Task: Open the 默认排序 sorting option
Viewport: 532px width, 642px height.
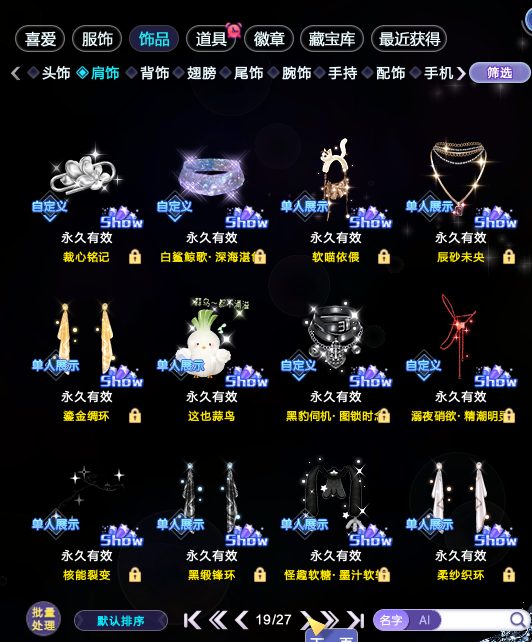Action: tap(121, 621)
